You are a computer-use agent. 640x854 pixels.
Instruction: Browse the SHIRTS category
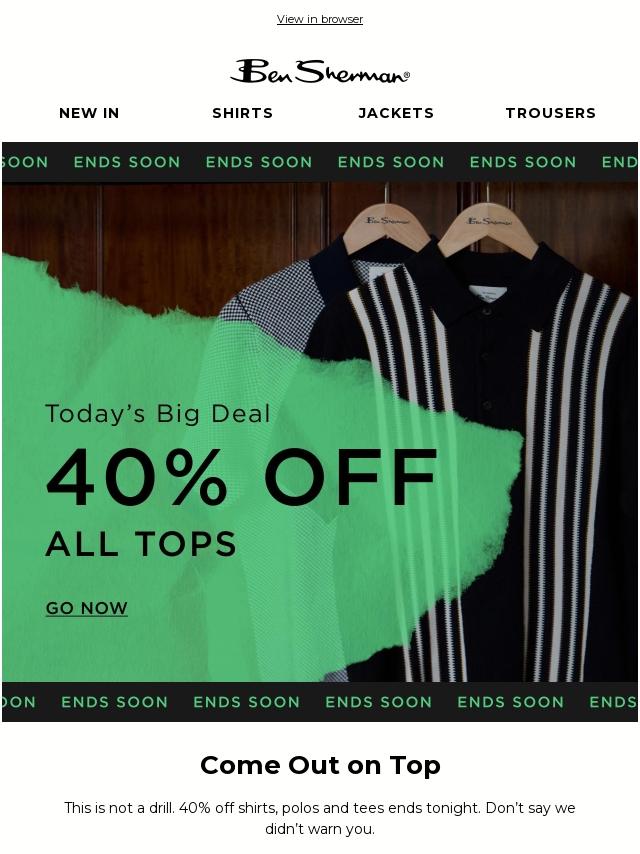point(242,113)
